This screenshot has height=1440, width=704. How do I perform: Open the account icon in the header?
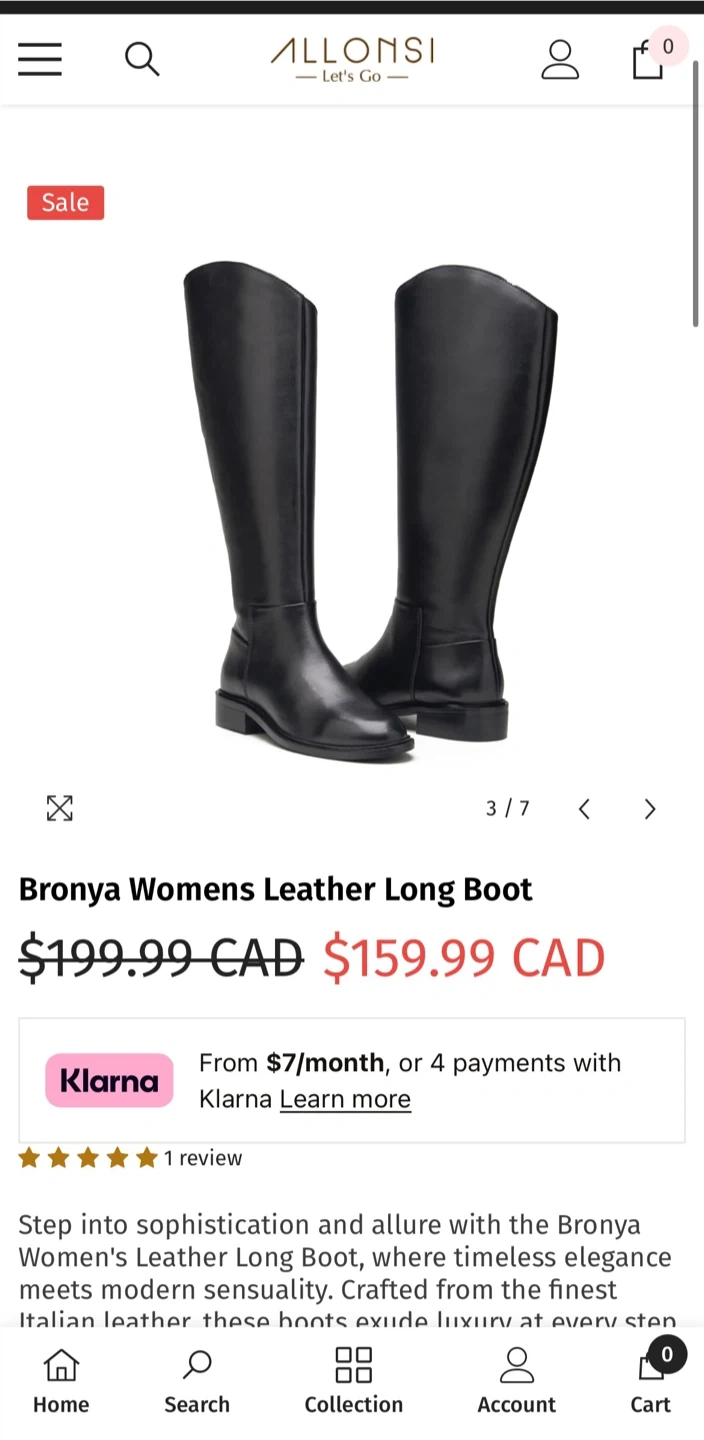[x=560, y=60]
